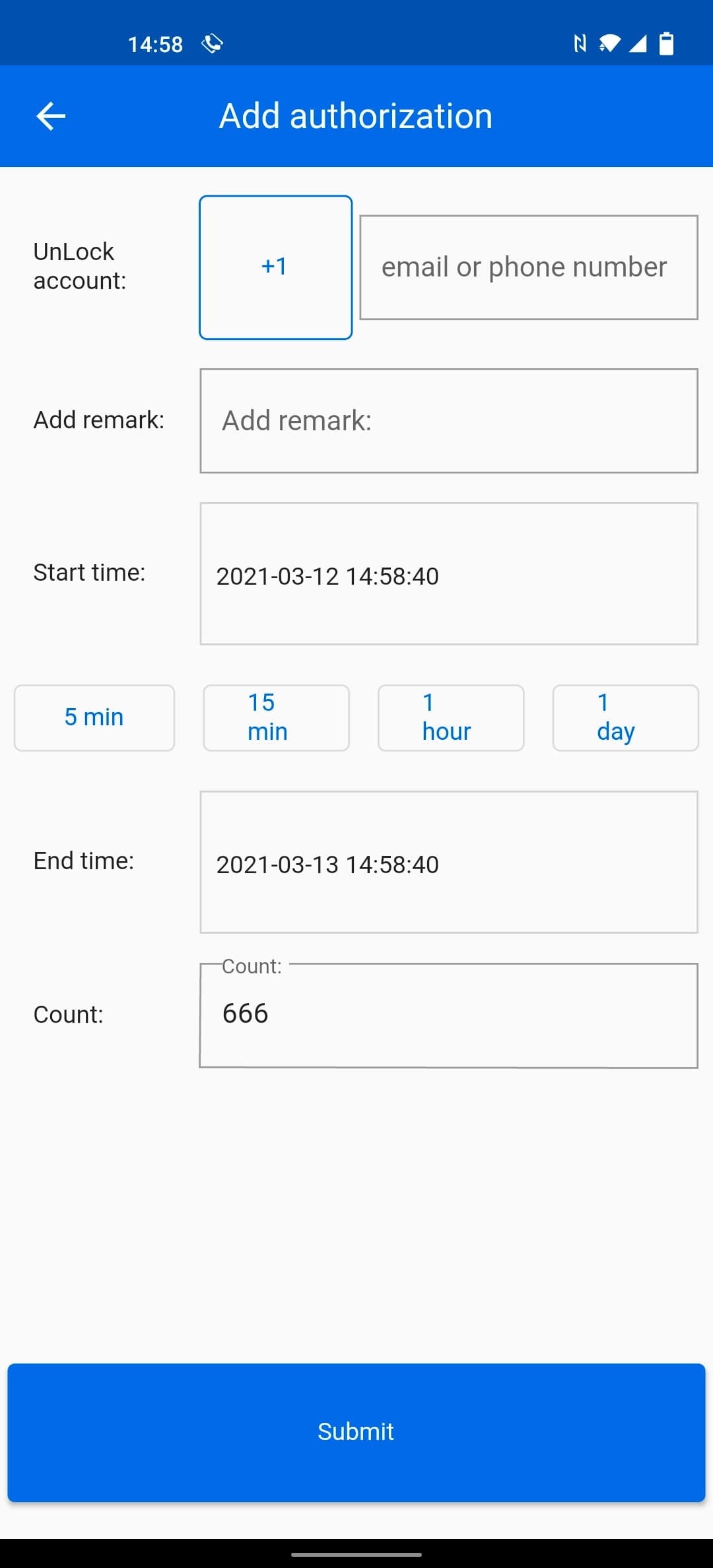This screenshot has height=1568, width=713.
Task: Submit the authorization form
Action: (x=356, y=1433)
